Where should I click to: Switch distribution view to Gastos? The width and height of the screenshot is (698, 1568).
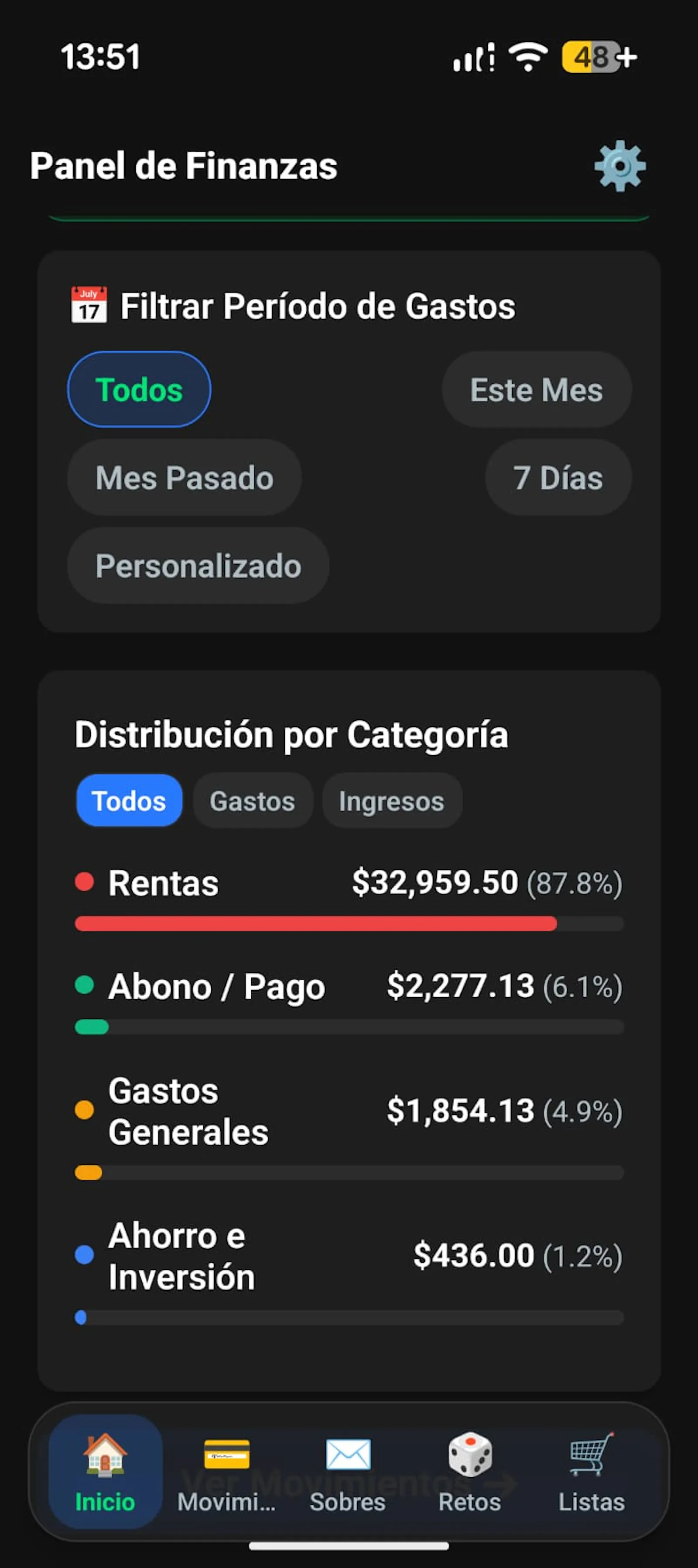(x=253, y=801)
